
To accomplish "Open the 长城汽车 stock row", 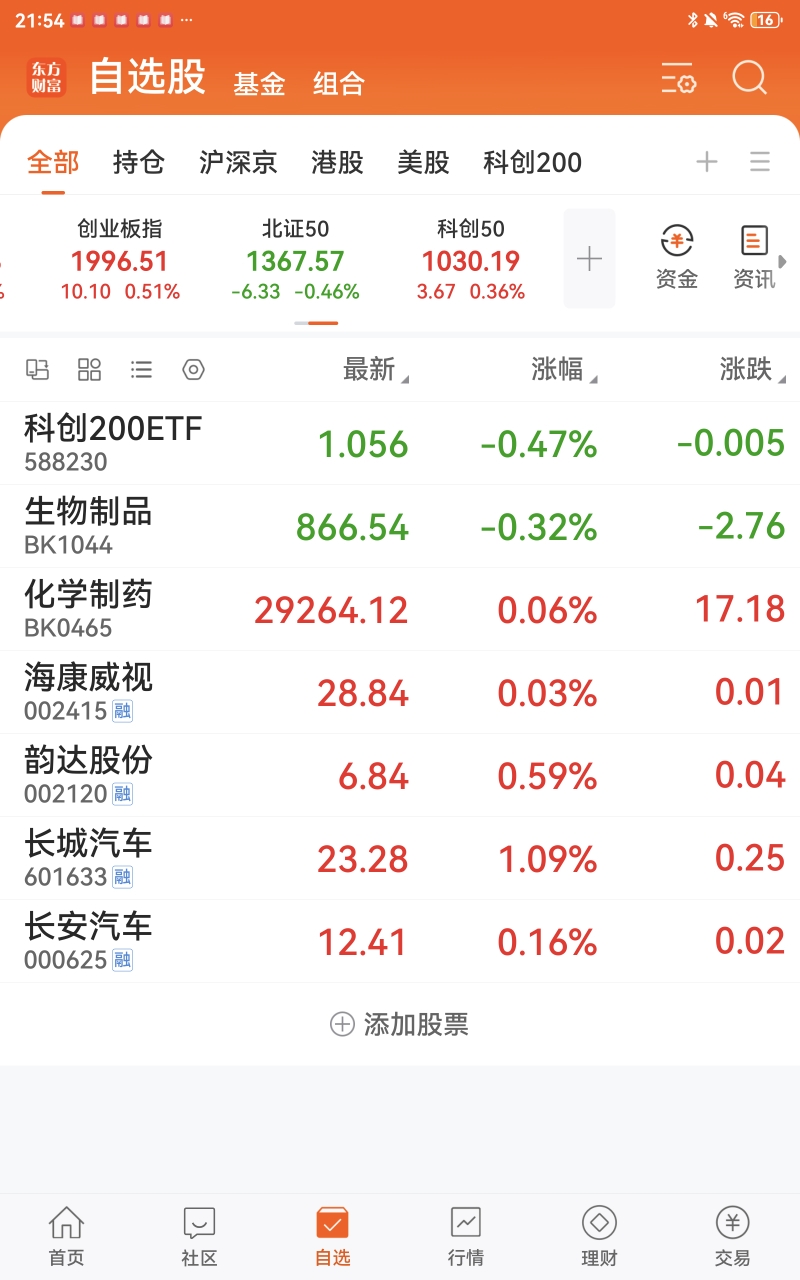I will (x=400, y=858).
